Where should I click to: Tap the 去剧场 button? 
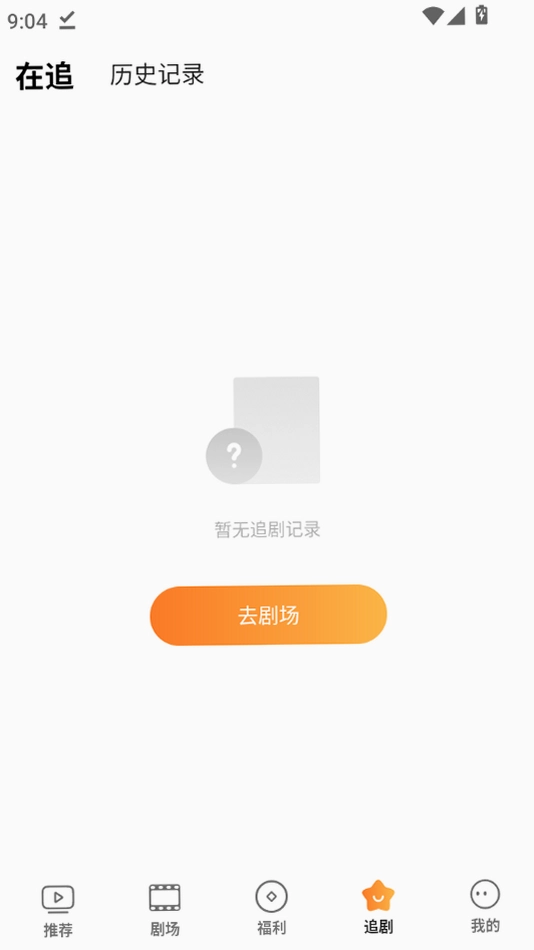(268, 615)
